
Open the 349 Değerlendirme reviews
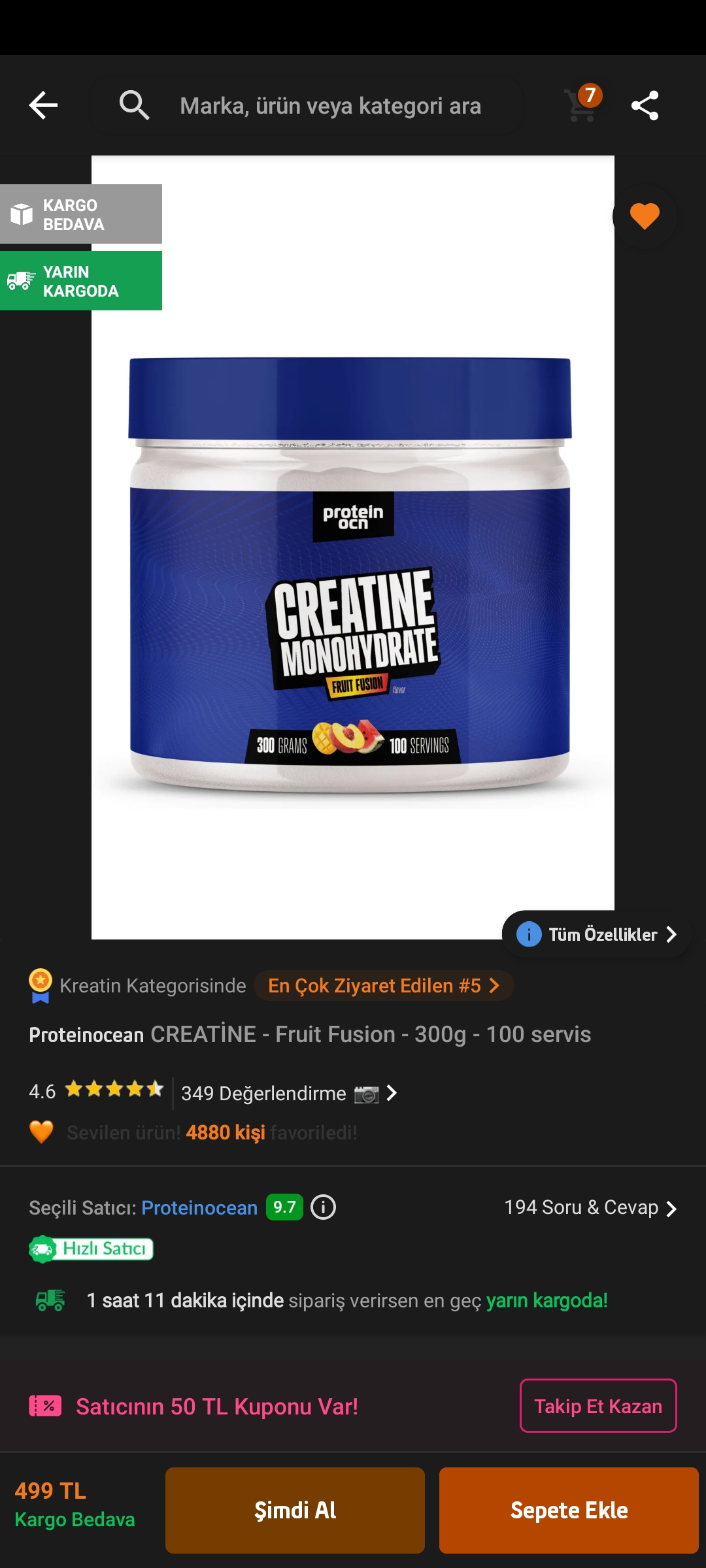coord(288,1093)
